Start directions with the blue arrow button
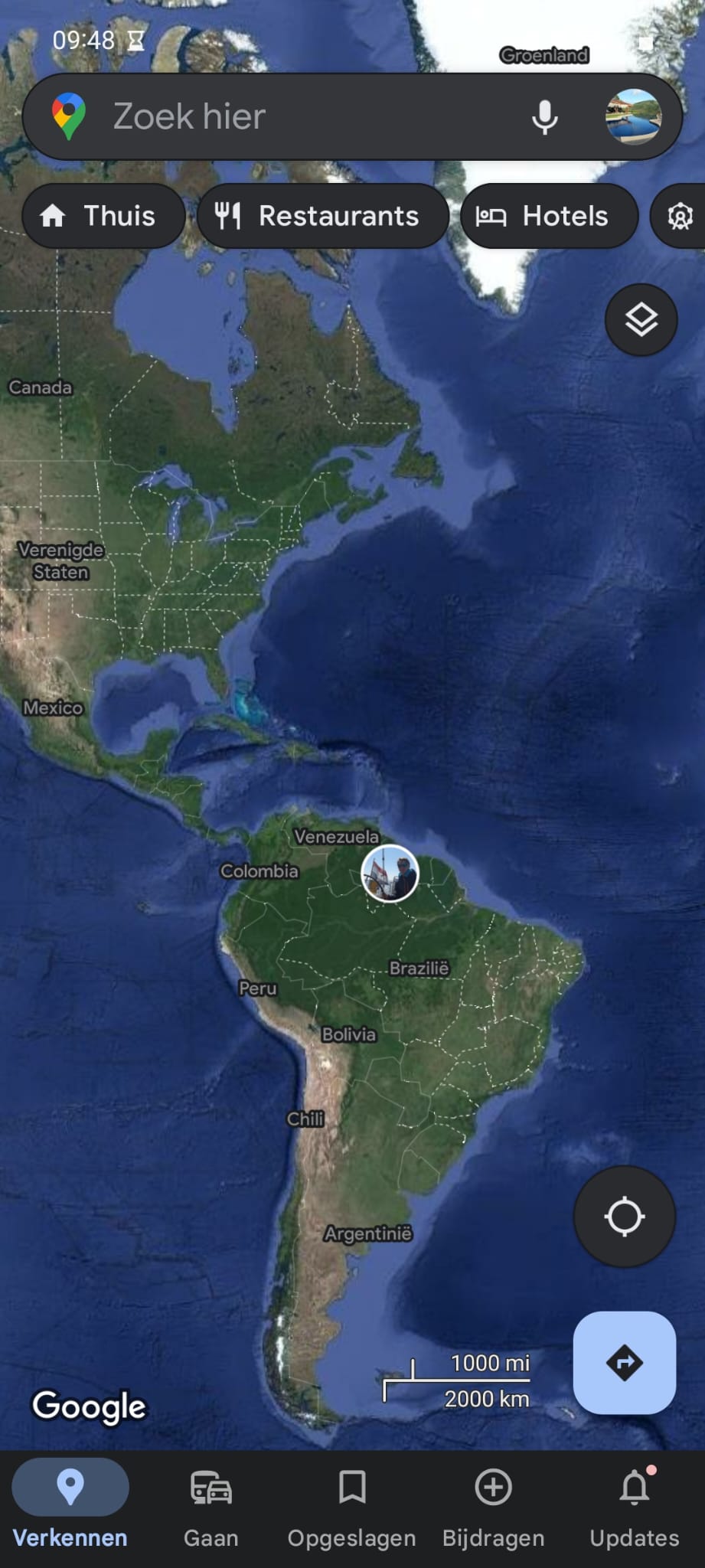Screen dimensions: 705x1568 pos(624,1362)
